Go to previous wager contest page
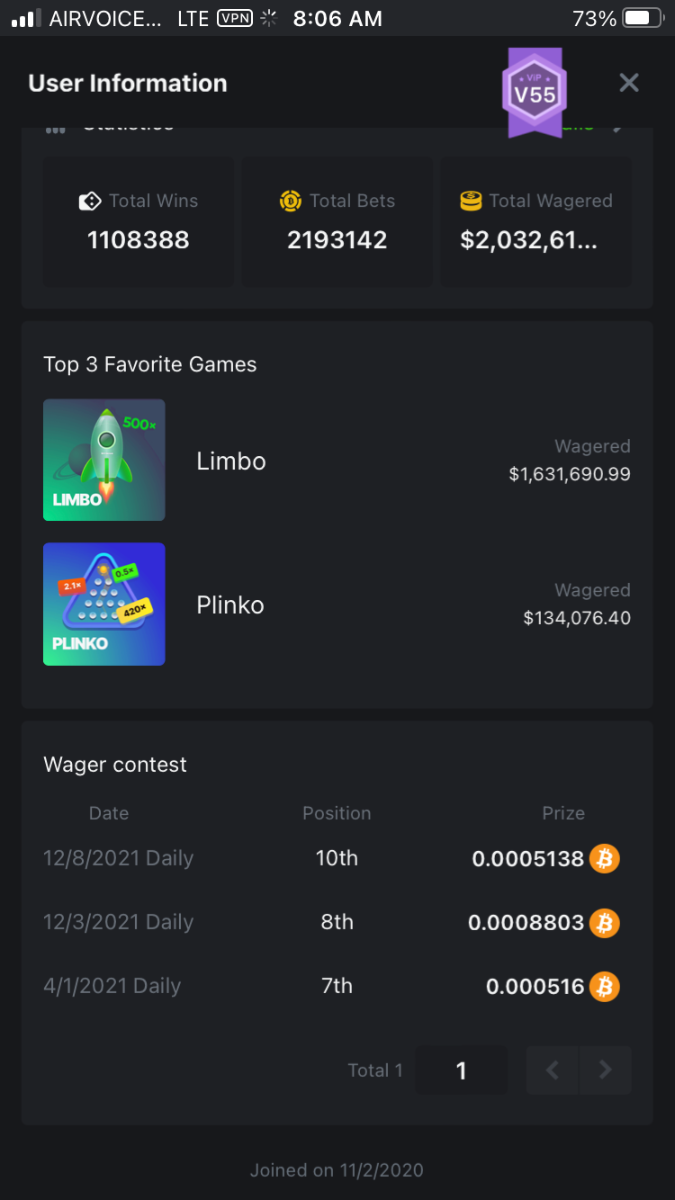Screen dimensions: 675x1200 [x=553, y=1070]
